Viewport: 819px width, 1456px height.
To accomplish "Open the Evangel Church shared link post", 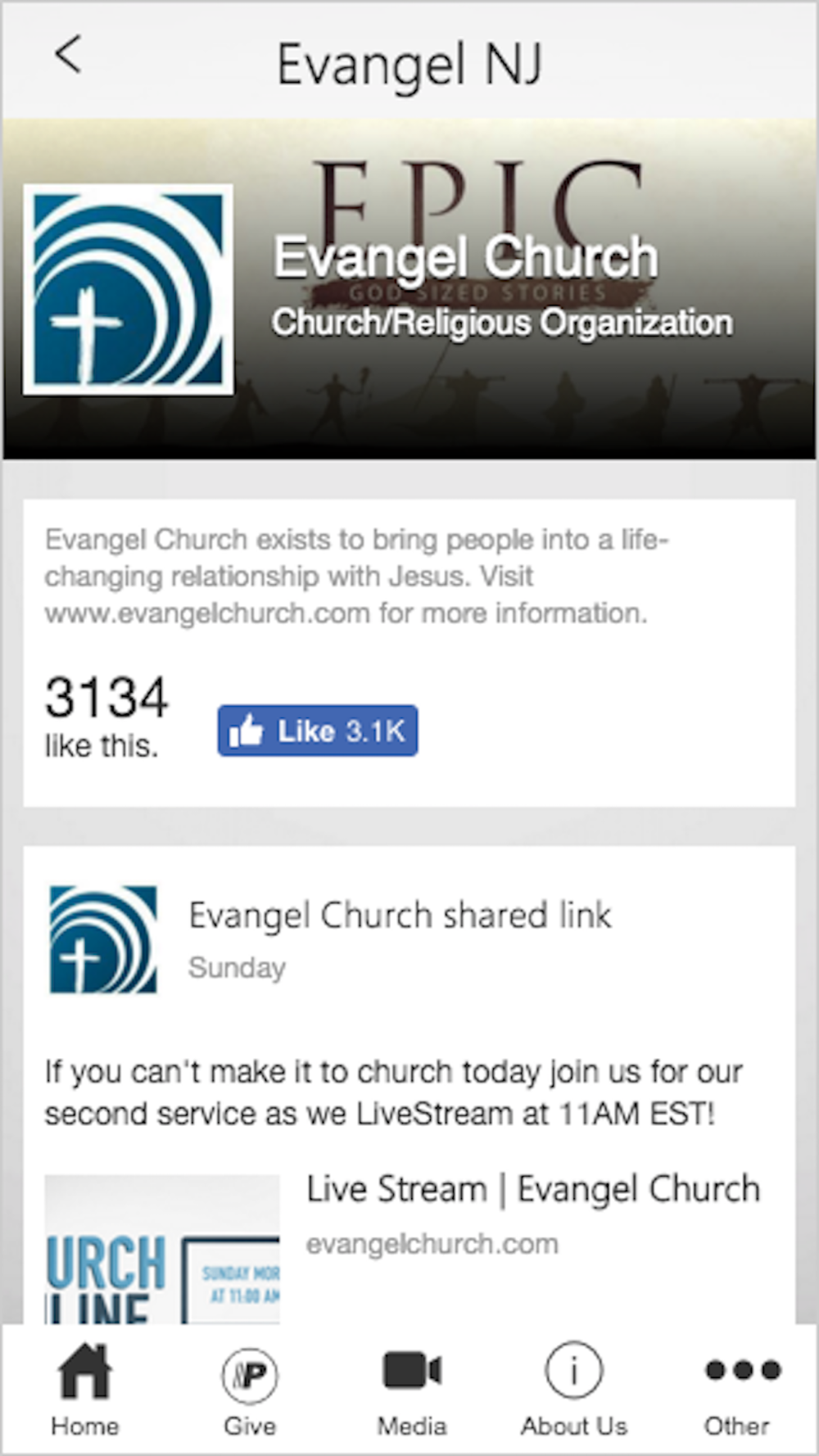I will coord(400,916).
